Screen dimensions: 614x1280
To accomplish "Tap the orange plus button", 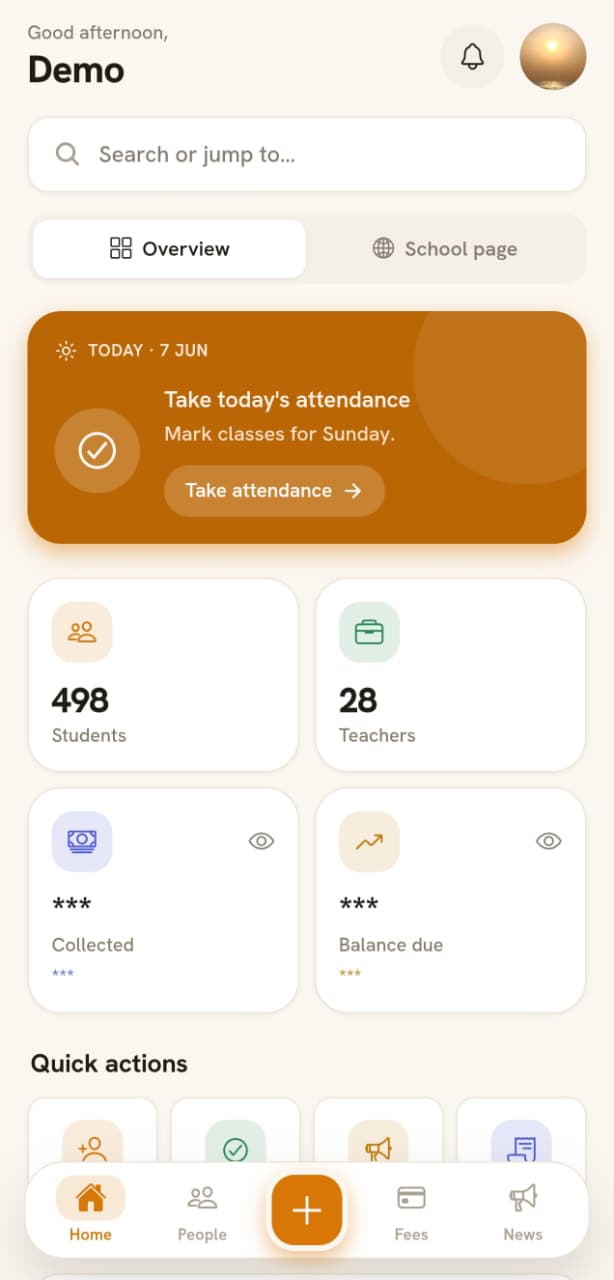I will [x=307, y=1210].
